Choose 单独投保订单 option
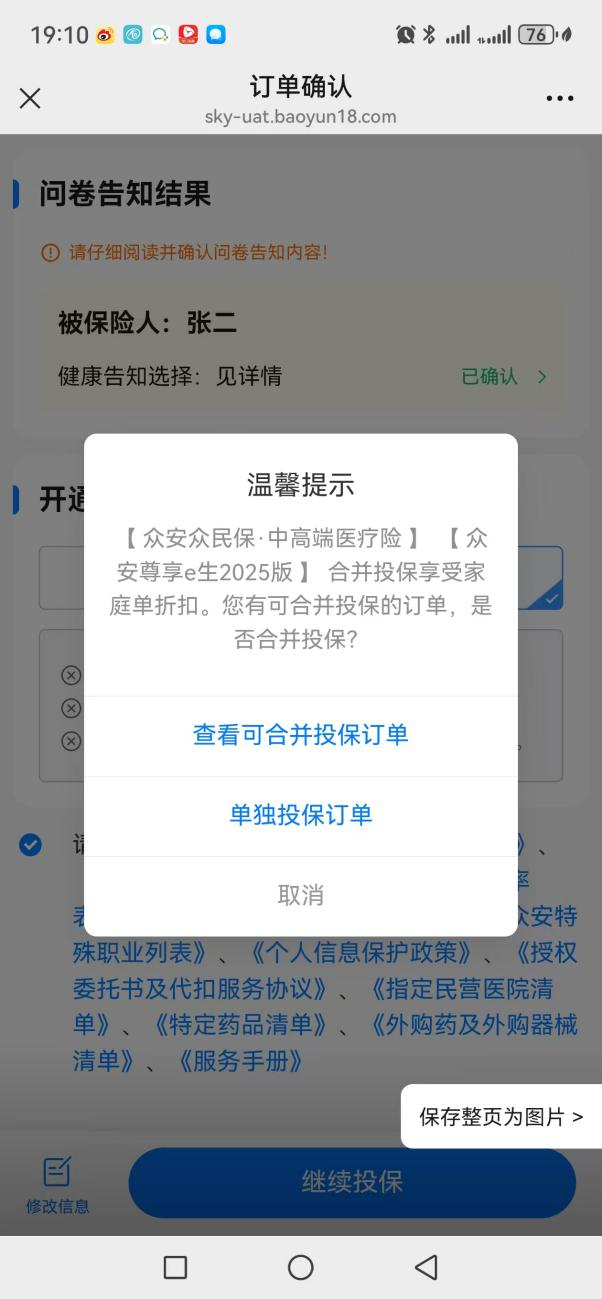The width and height of the screenshot is (602, 1299). (x=301, y=815)
